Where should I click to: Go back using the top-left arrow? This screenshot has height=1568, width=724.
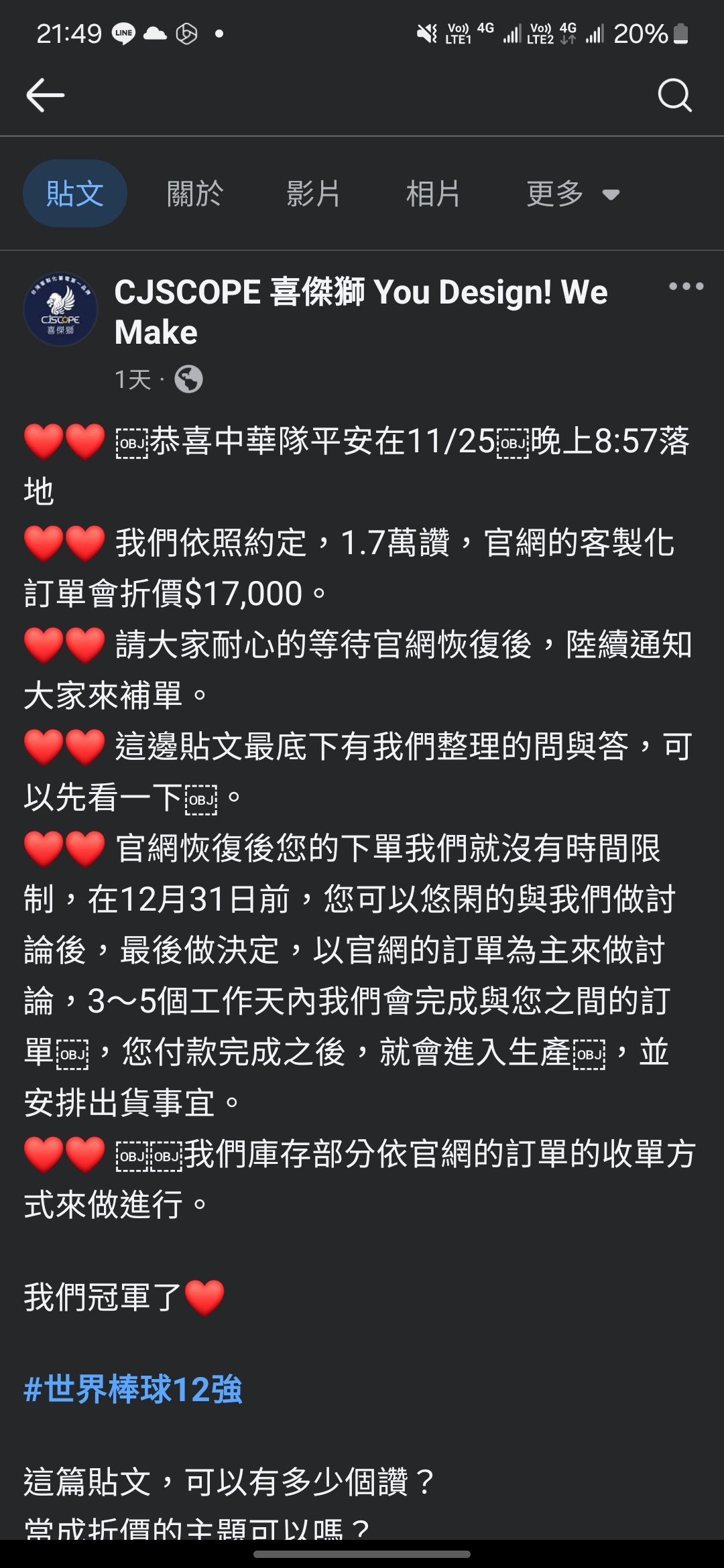coord(45,94)
